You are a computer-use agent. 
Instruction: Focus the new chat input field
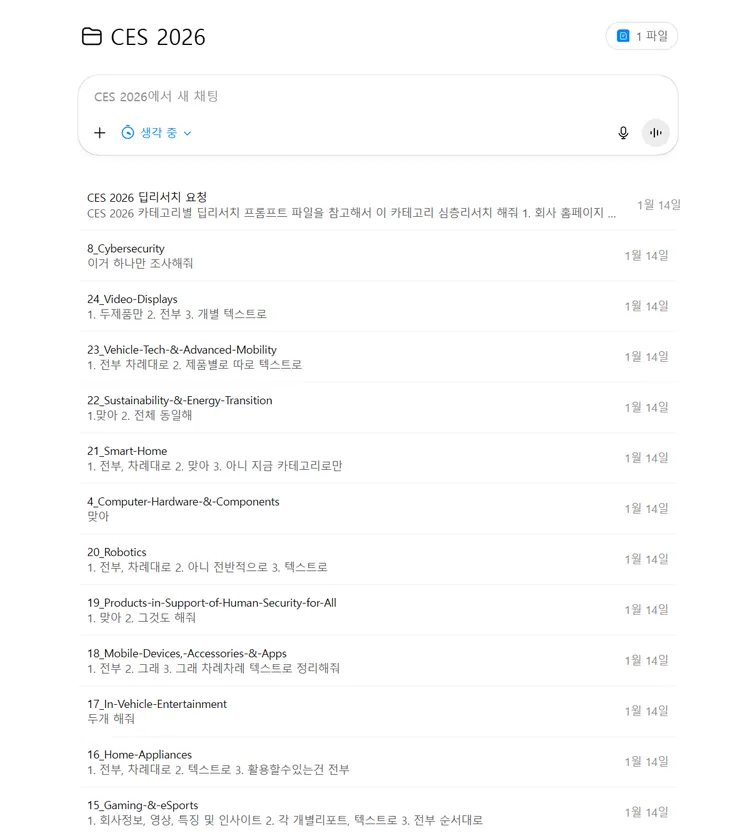(350, 97)
